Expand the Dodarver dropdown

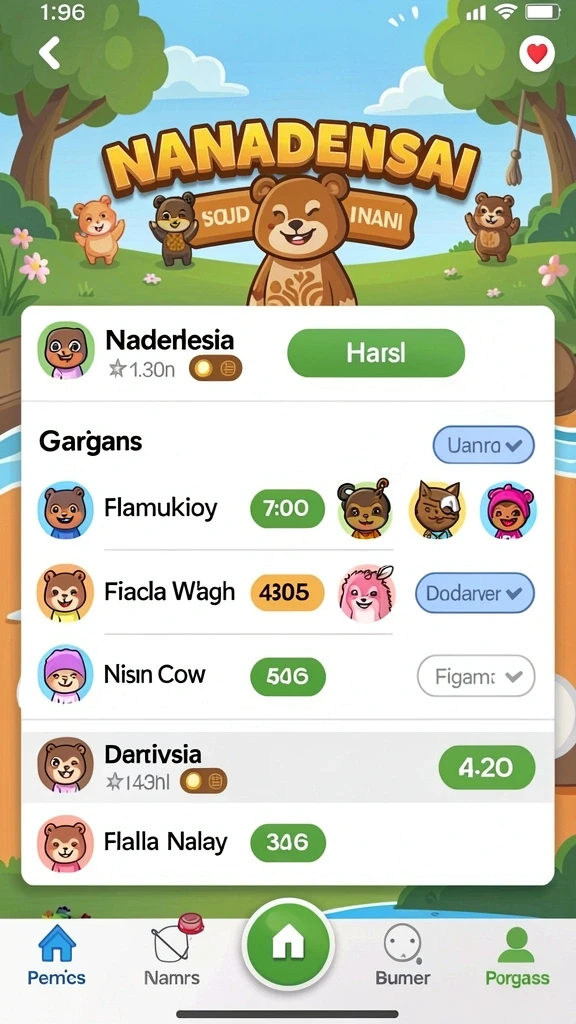(x=475, y=593)
